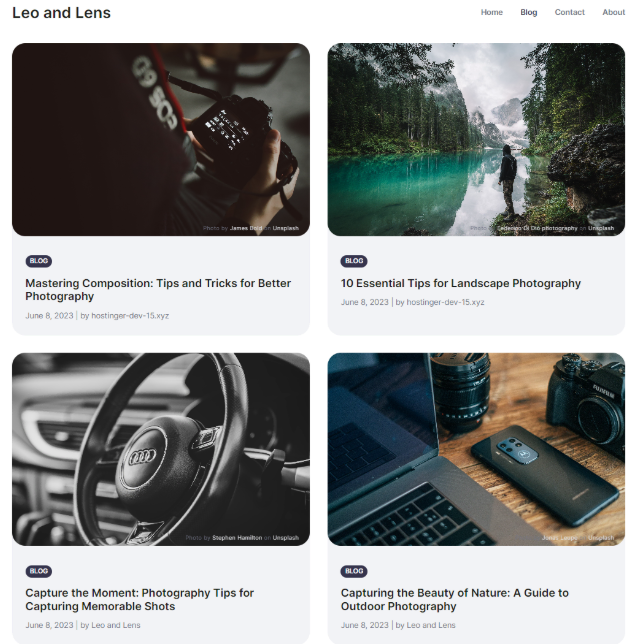Select BLOG tag on 10 Essential Tips post

pyautogui.click(x=354, y=261)
